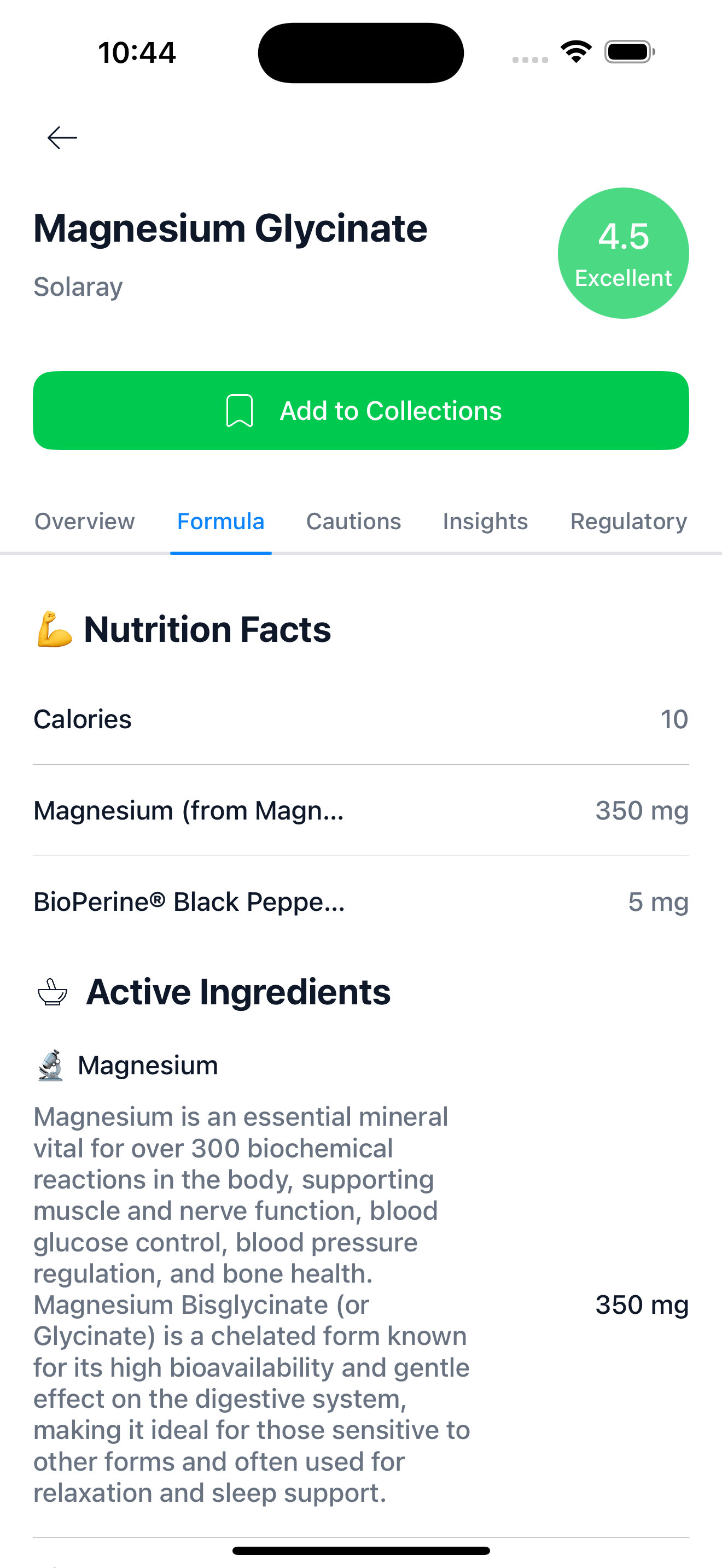Screen dimensions: 722x1568
Task: Open the Cautions tab
Action: pos(353,522)
